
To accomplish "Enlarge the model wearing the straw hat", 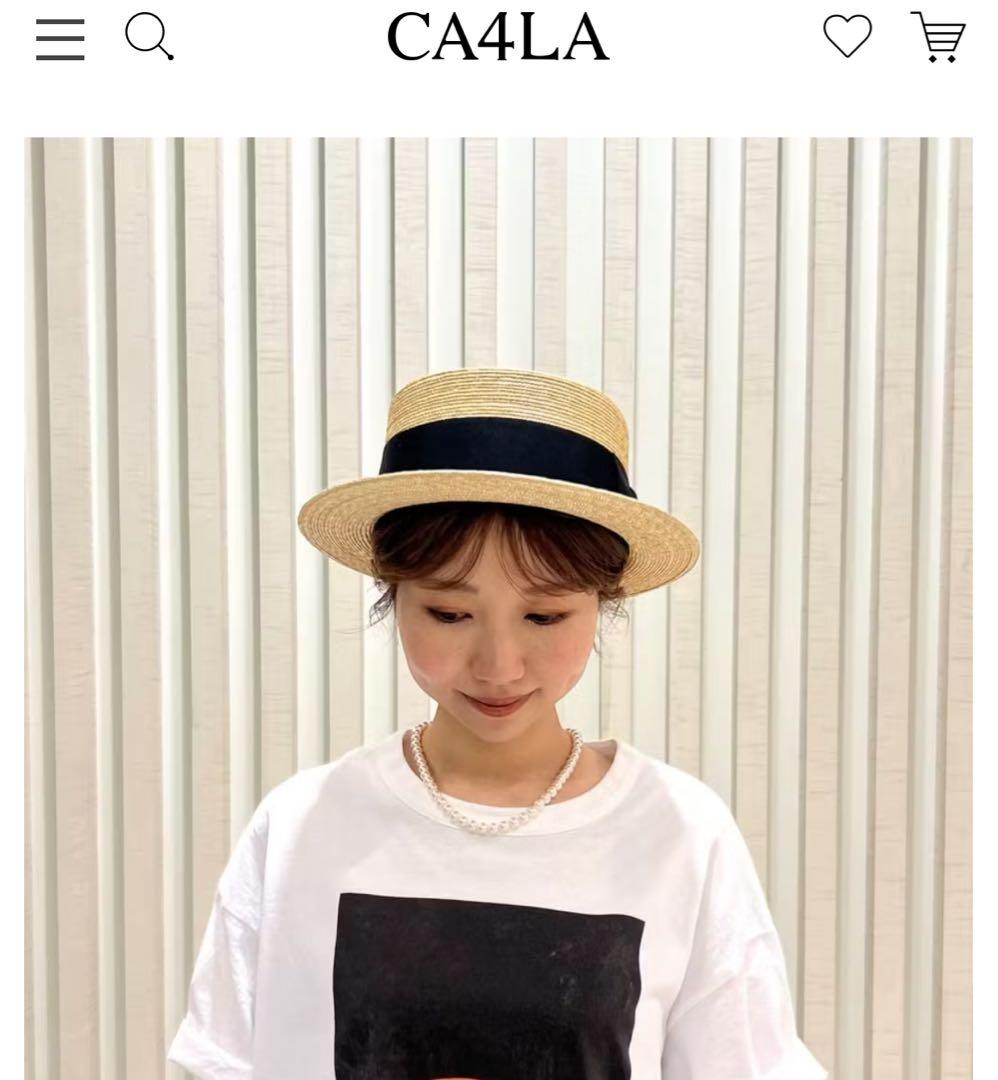I will click(499, 600).
